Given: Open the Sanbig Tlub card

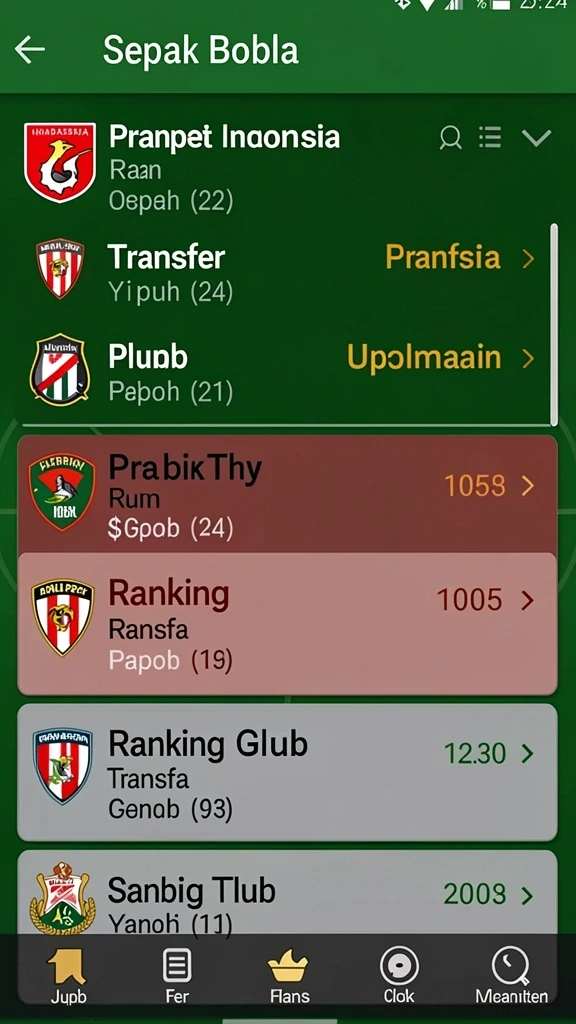Looking at the screenshot, I should [x=287, y=892].
